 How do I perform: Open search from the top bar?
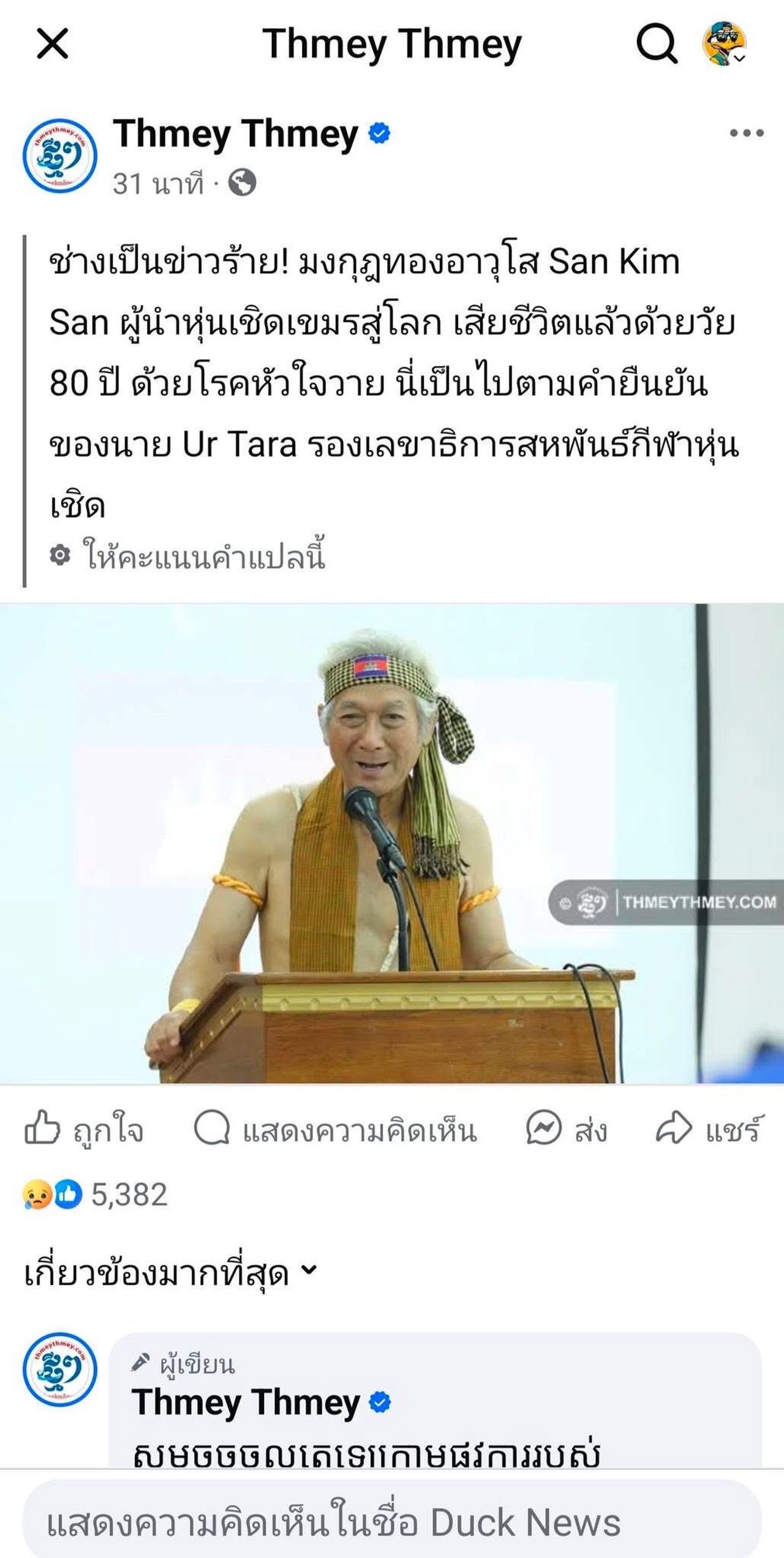[x=657, y=45]
